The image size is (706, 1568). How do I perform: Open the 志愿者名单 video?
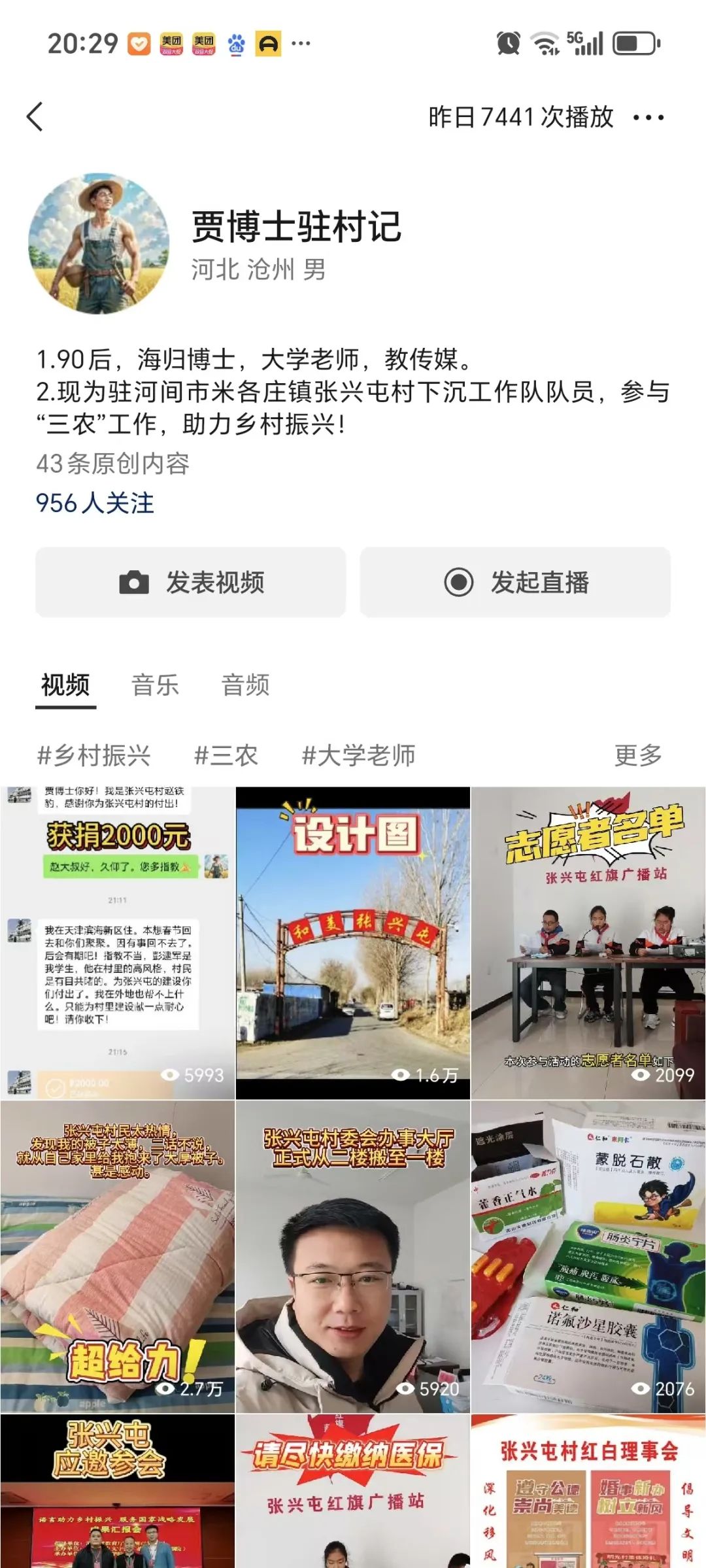coord(588,942)
